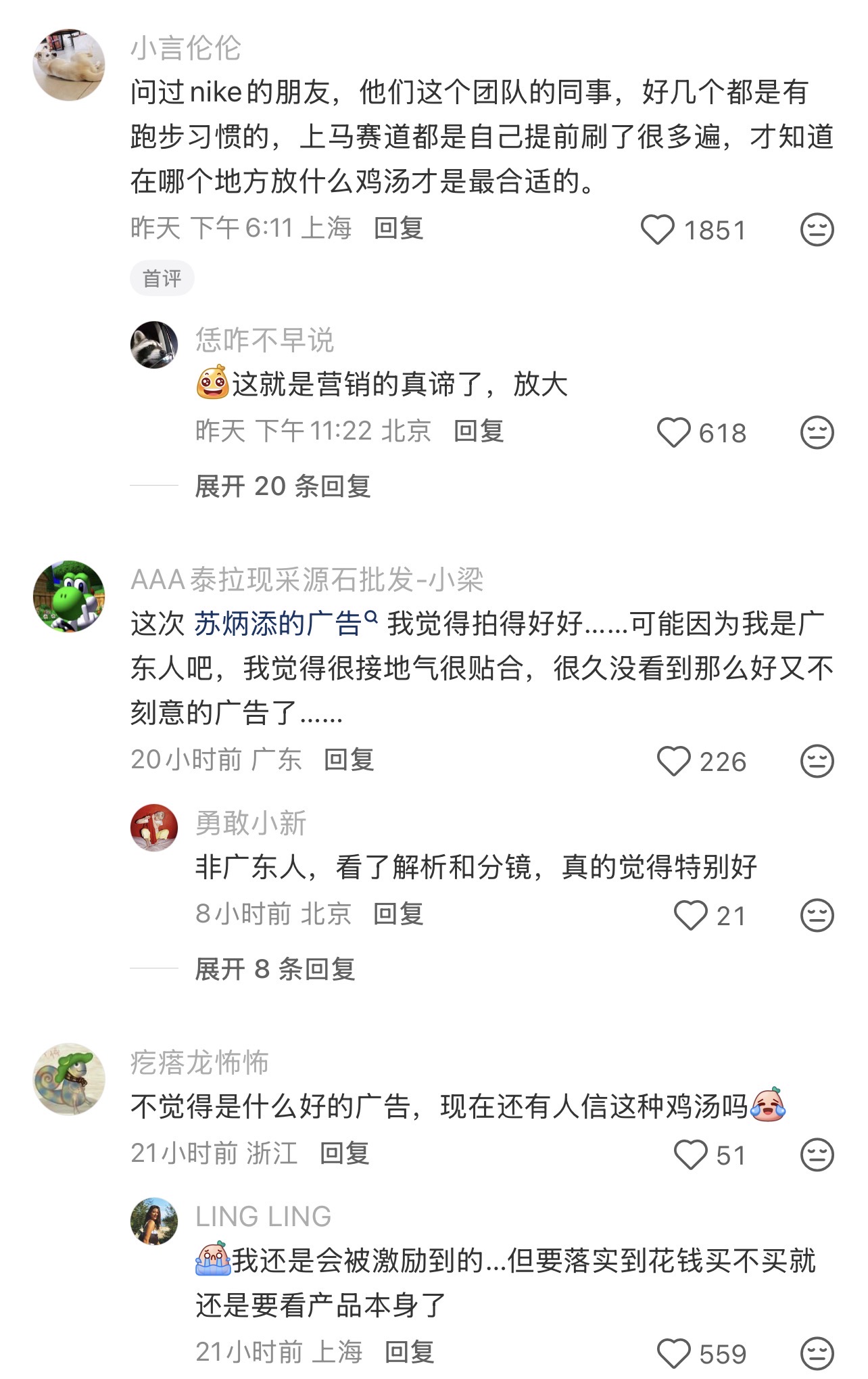Reply to the comment posted 20小时前 from 广东

pyautogui.click(x=349, y=759)
